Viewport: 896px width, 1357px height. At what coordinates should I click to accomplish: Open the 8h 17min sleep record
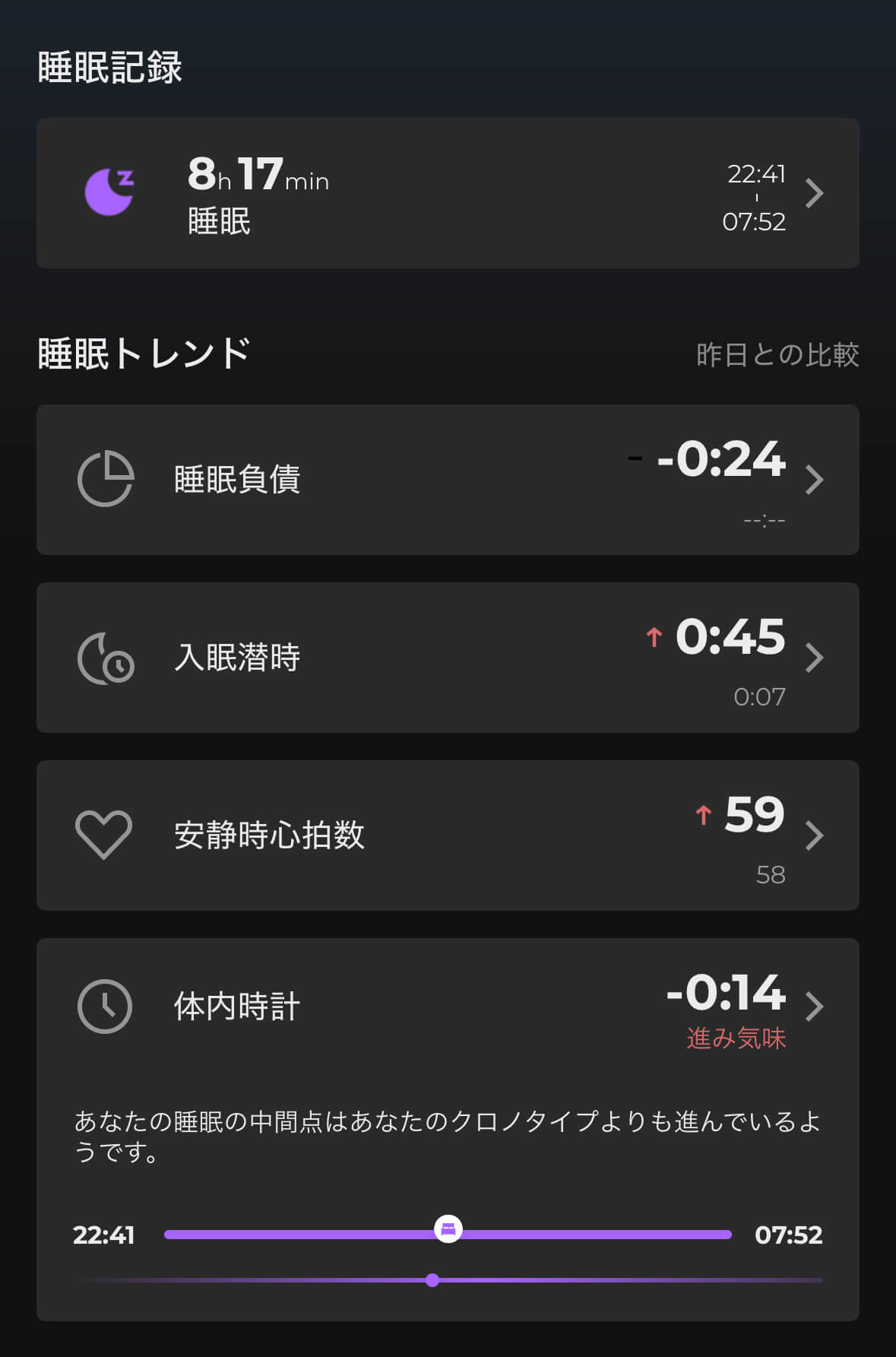coord(448,193)
